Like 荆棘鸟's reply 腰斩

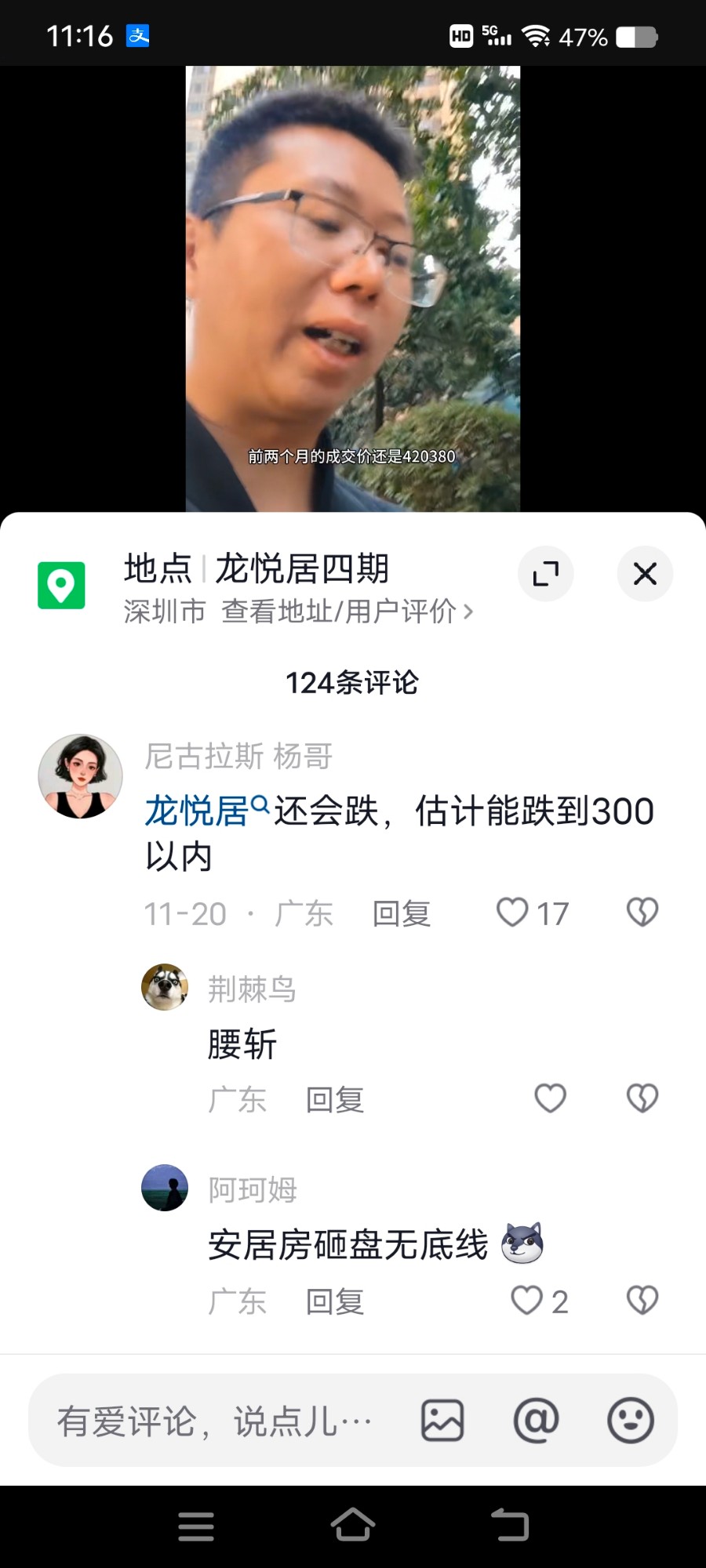(550, 1098)
